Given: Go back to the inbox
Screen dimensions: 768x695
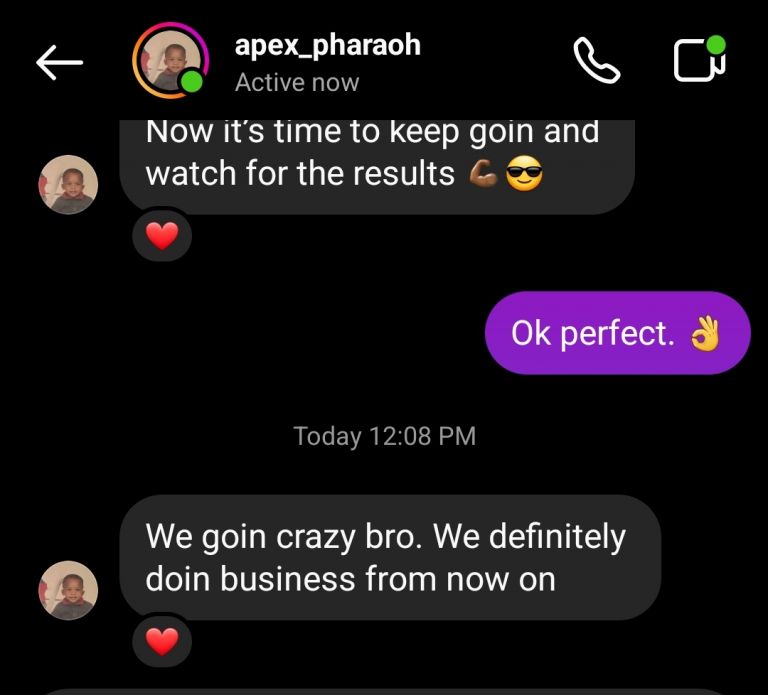Looking at the screenshot, I should (58, 62).
